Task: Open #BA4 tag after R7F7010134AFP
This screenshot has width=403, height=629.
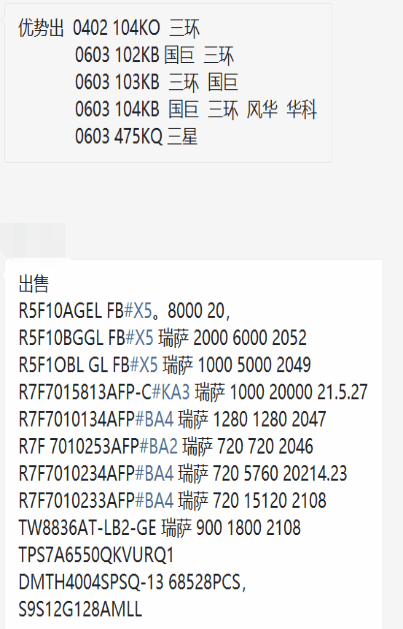Action: 154,419
